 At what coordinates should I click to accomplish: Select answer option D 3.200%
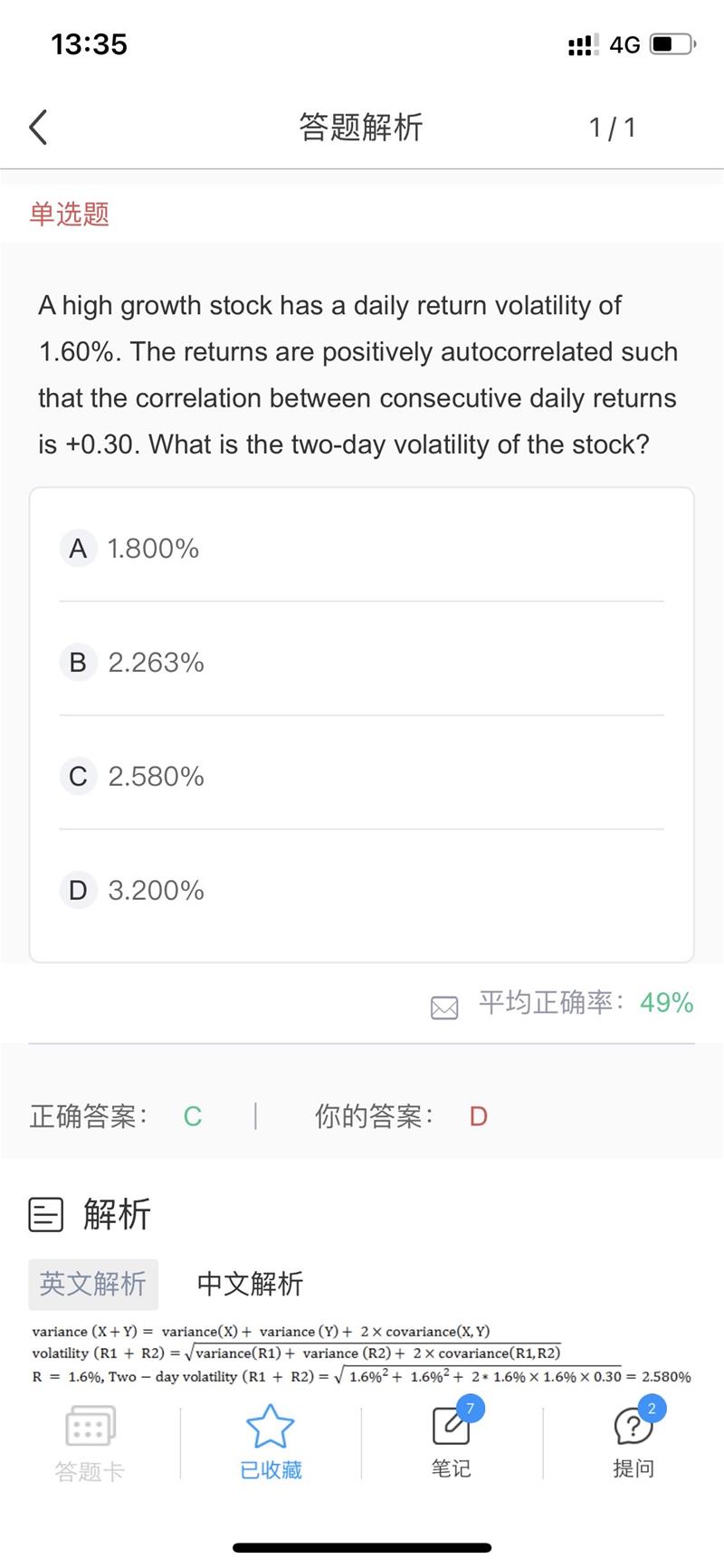[x=362, y=891]
